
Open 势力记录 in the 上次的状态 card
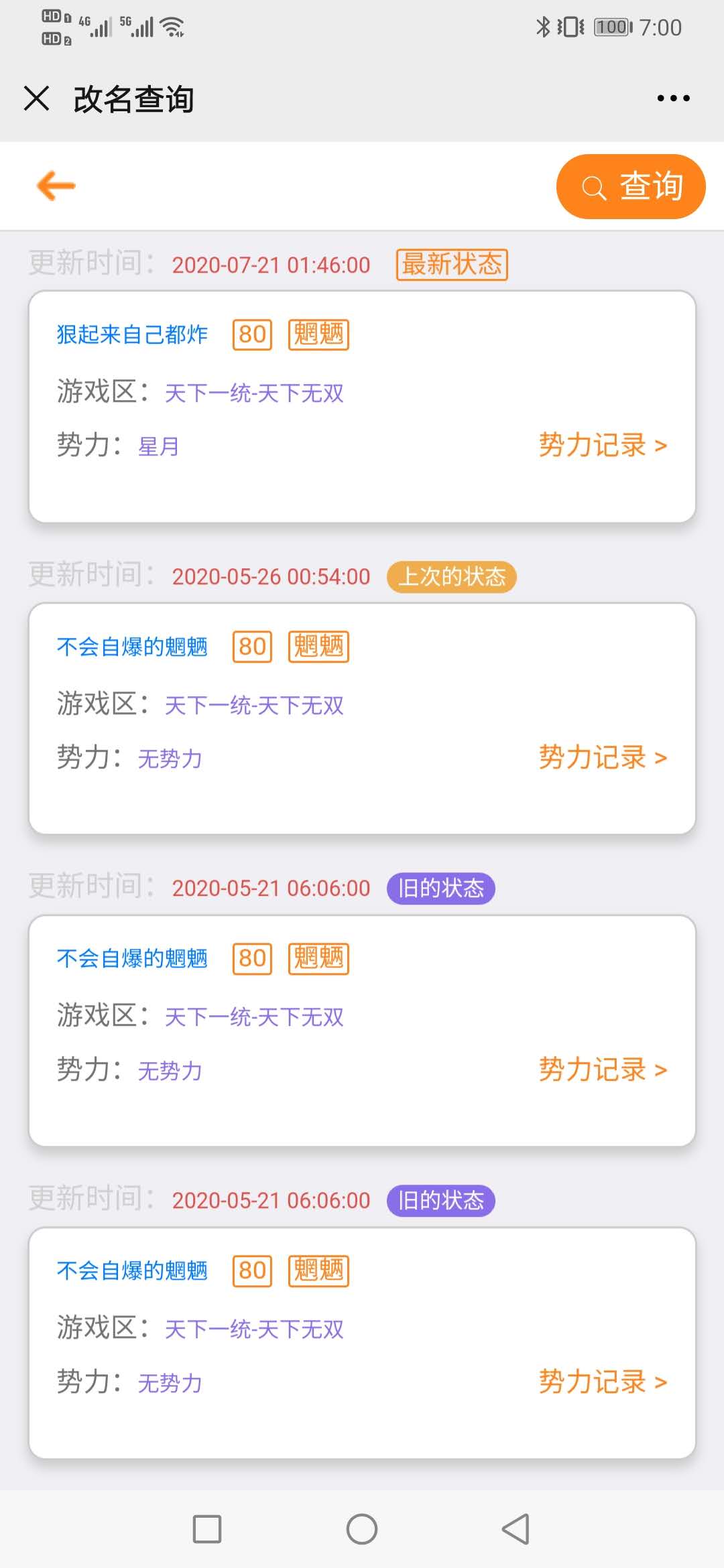pos(603,757)
